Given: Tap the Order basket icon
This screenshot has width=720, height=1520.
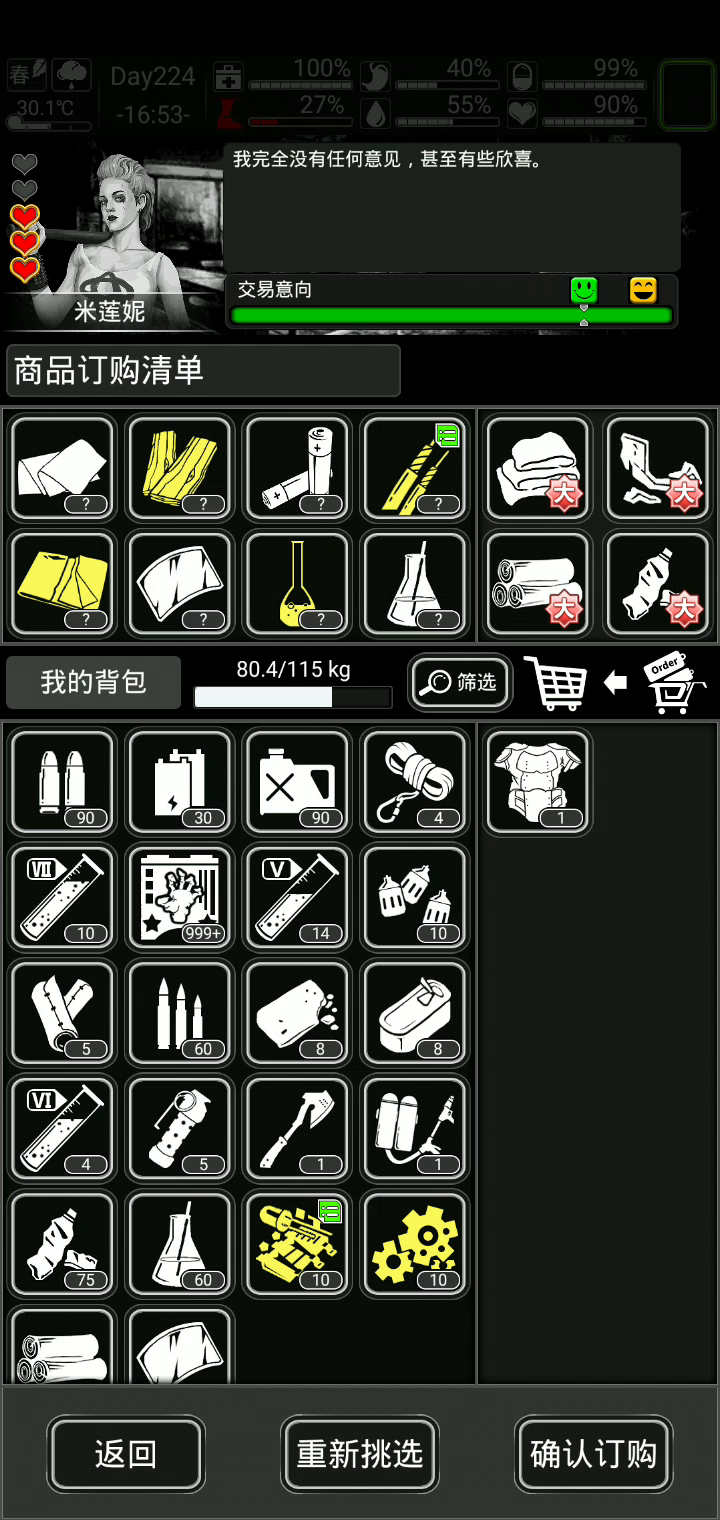Looking at the screenshot, I should (x=673, y=682).
